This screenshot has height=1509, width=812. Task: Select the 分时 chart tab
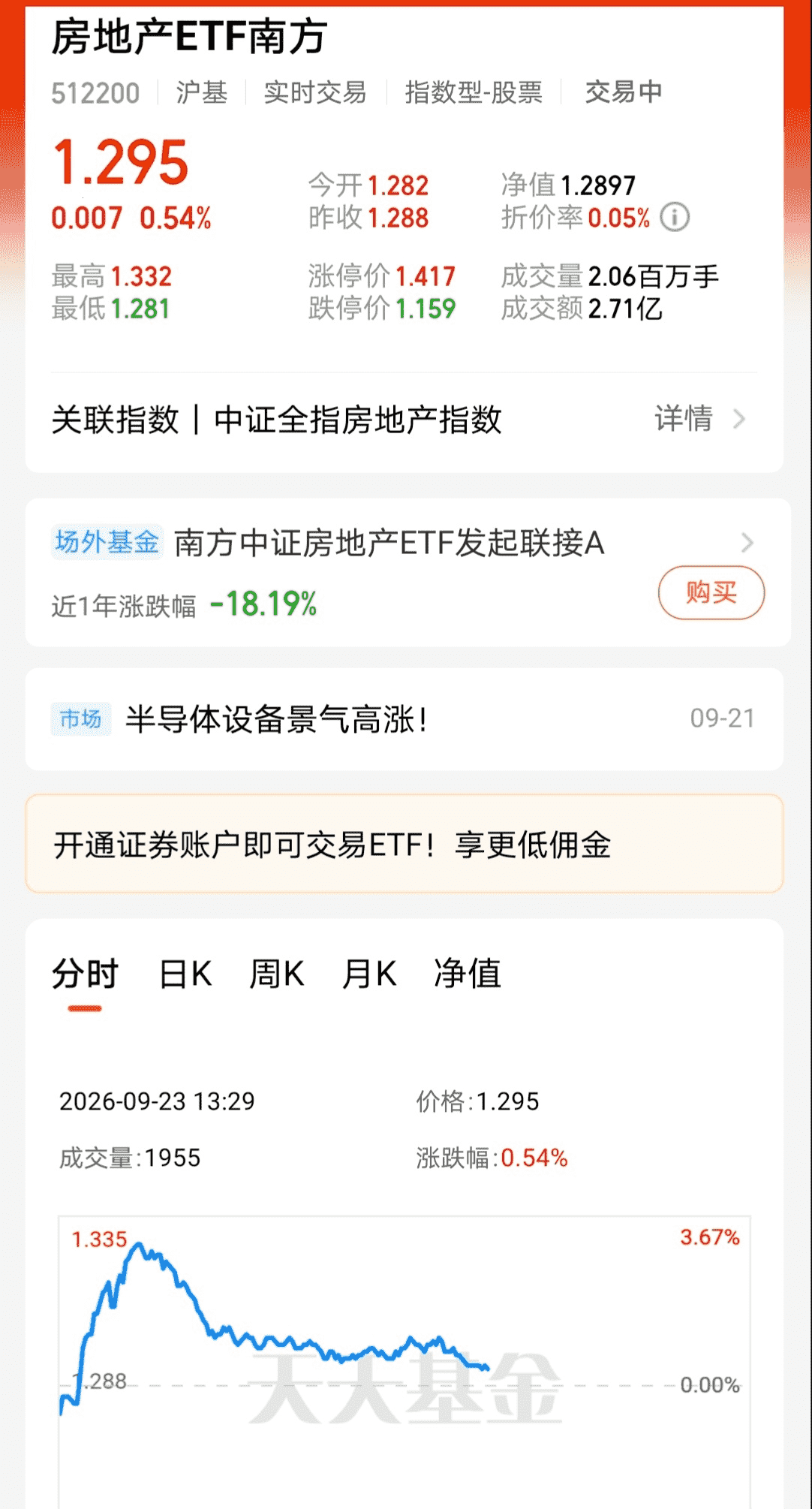85,974
